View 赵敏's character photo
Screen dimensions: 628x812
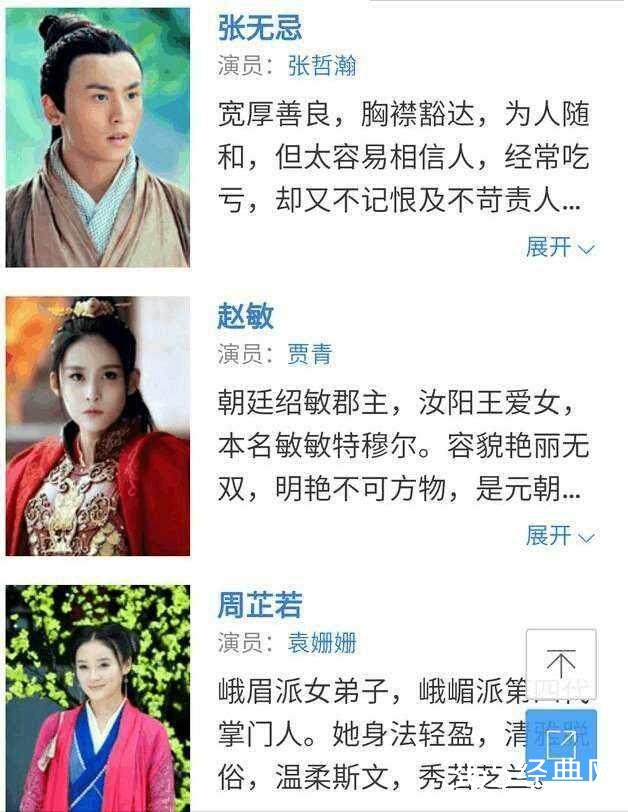click(x=97, y=425)
